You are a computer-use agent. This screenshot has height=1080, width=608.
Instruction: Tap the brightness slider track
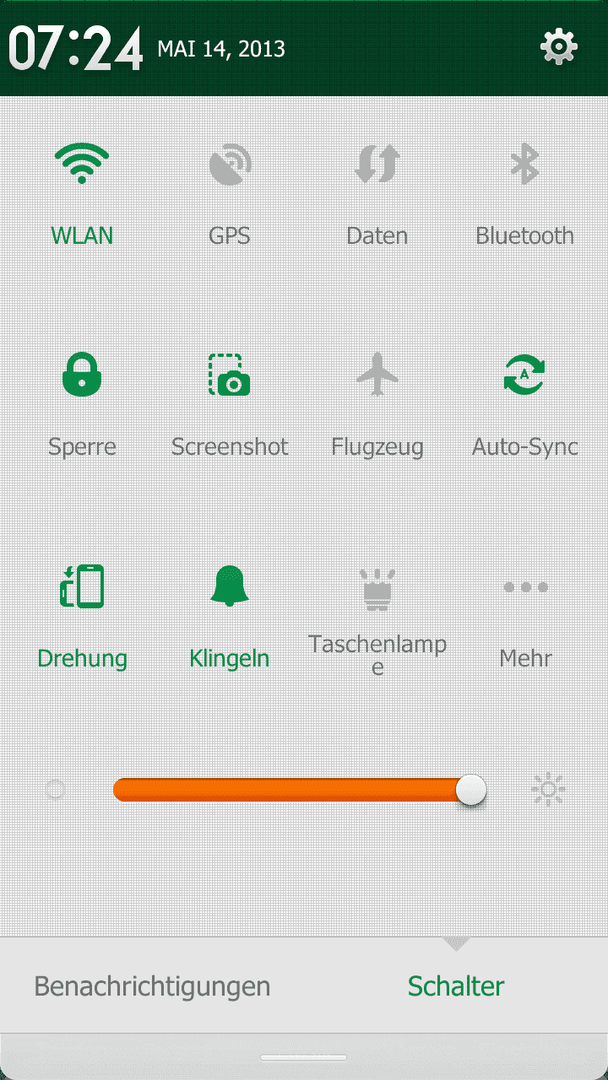(x=300, y=789)
